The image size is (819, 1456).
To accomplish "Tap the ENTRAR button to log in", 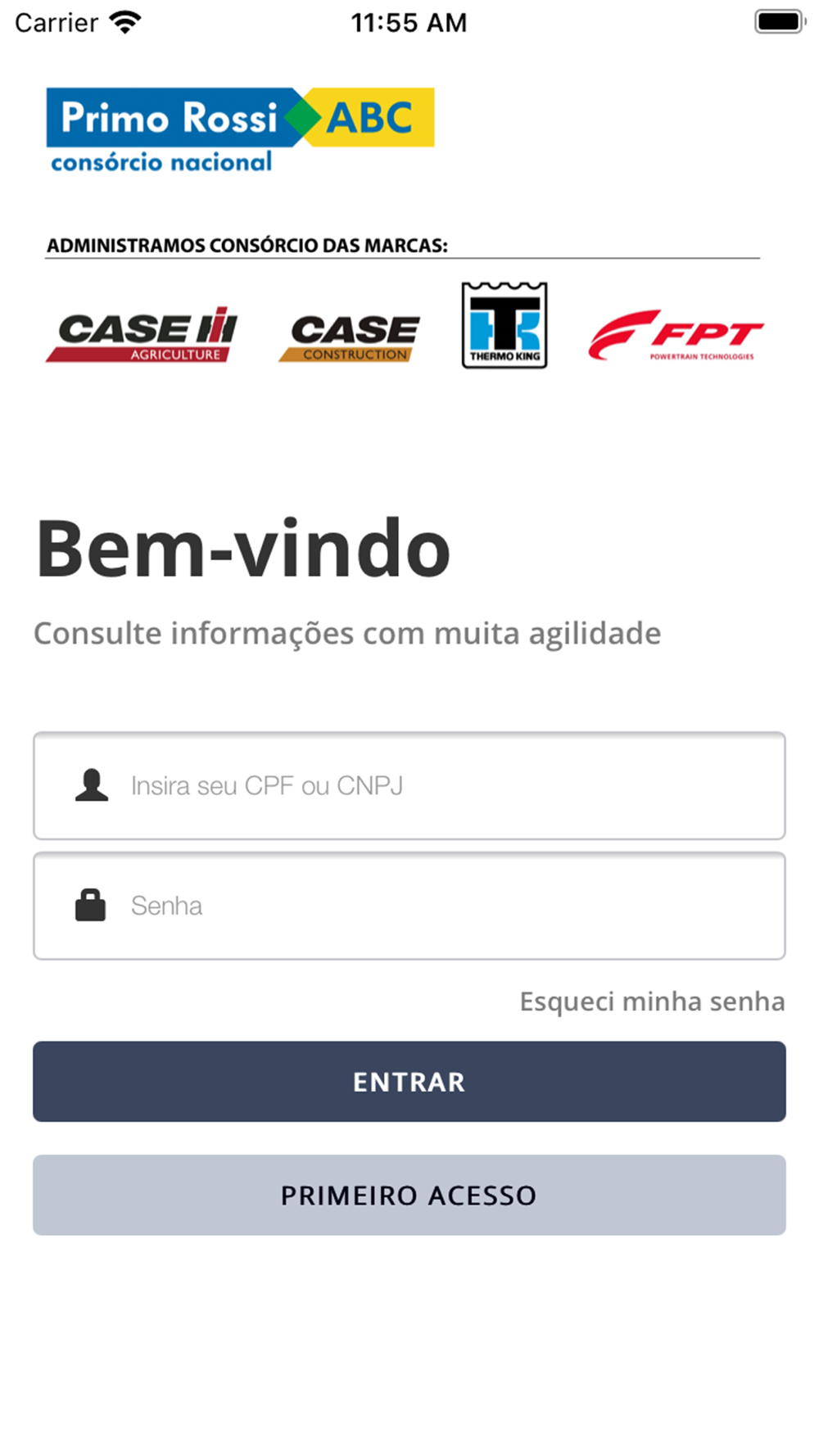I will pyautogui.click(x=409, y=1082).
